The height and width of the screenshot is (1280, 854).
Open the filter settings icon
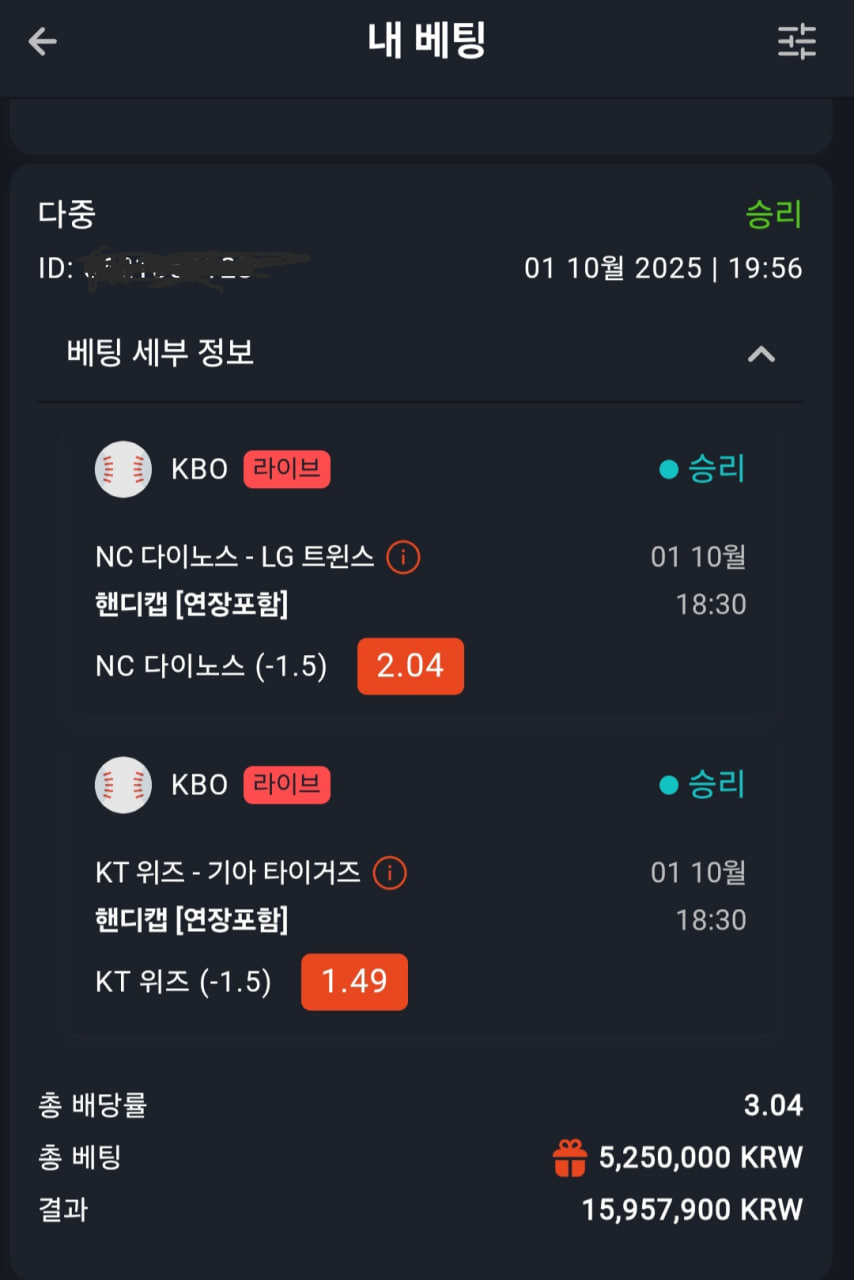point(797,42)
